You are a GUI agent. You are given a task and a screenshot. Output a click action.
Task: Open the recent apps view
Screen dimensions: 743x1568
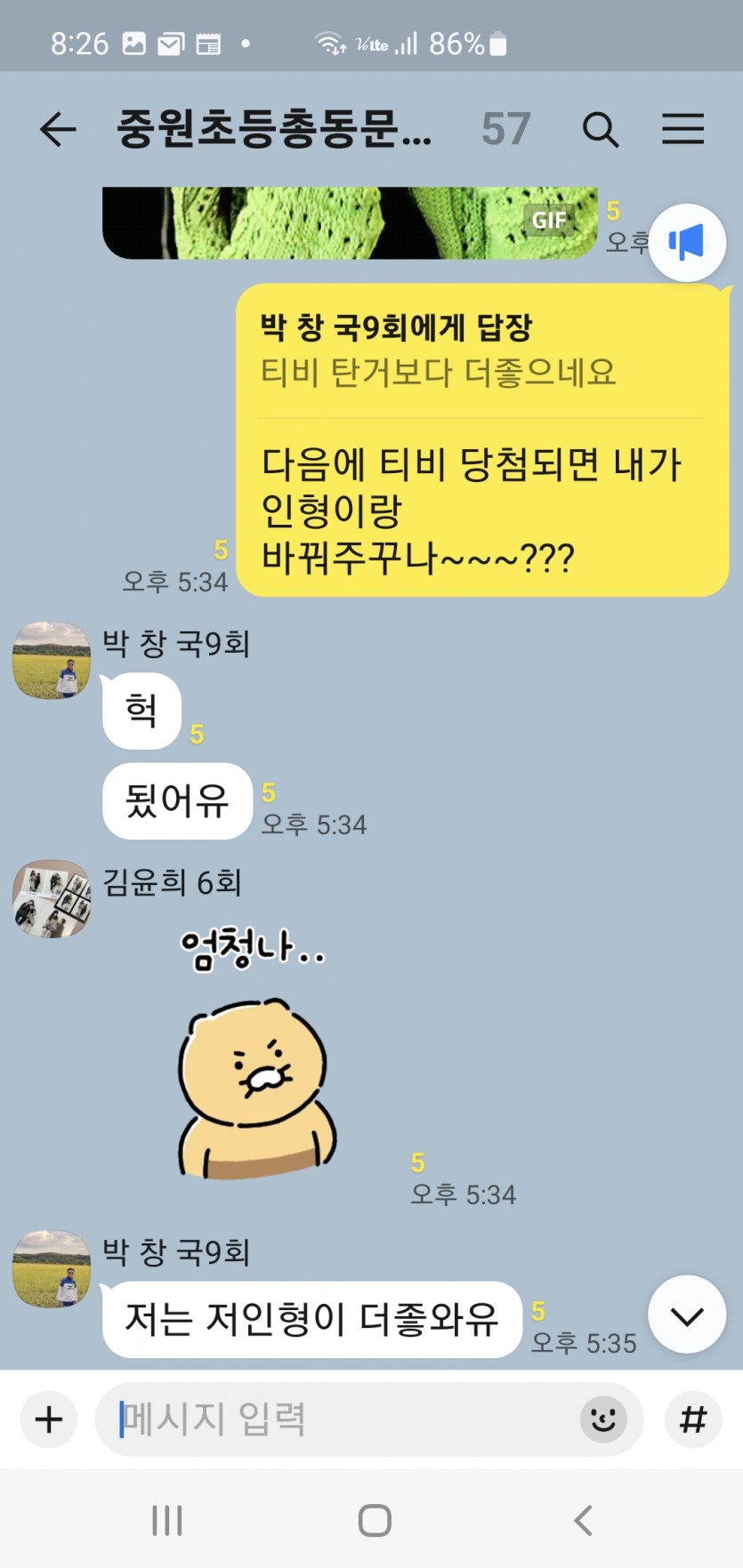(x=167, y=1520)
